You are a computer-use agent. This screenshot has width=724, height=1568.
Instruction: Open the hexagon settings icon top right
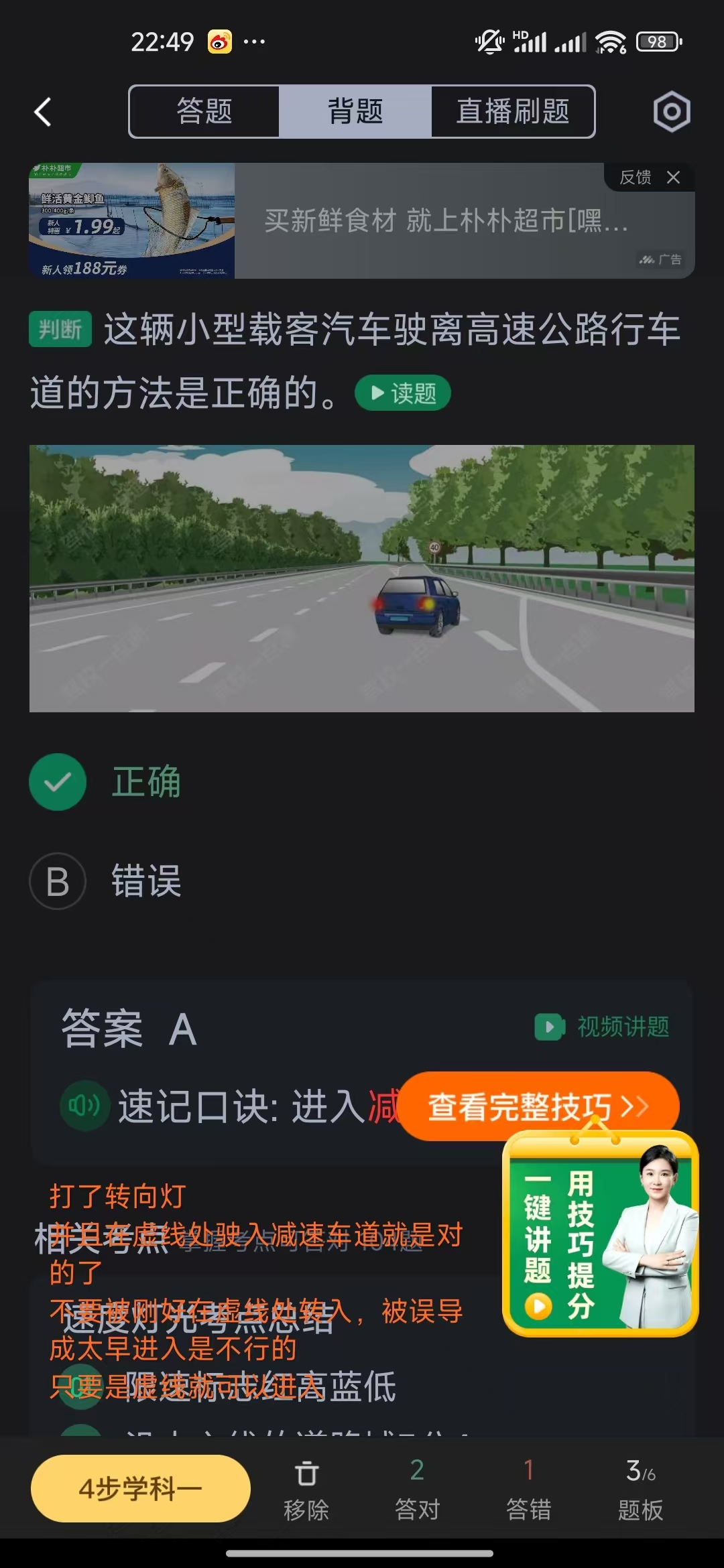pyautogui.click(x=671, y=112)
